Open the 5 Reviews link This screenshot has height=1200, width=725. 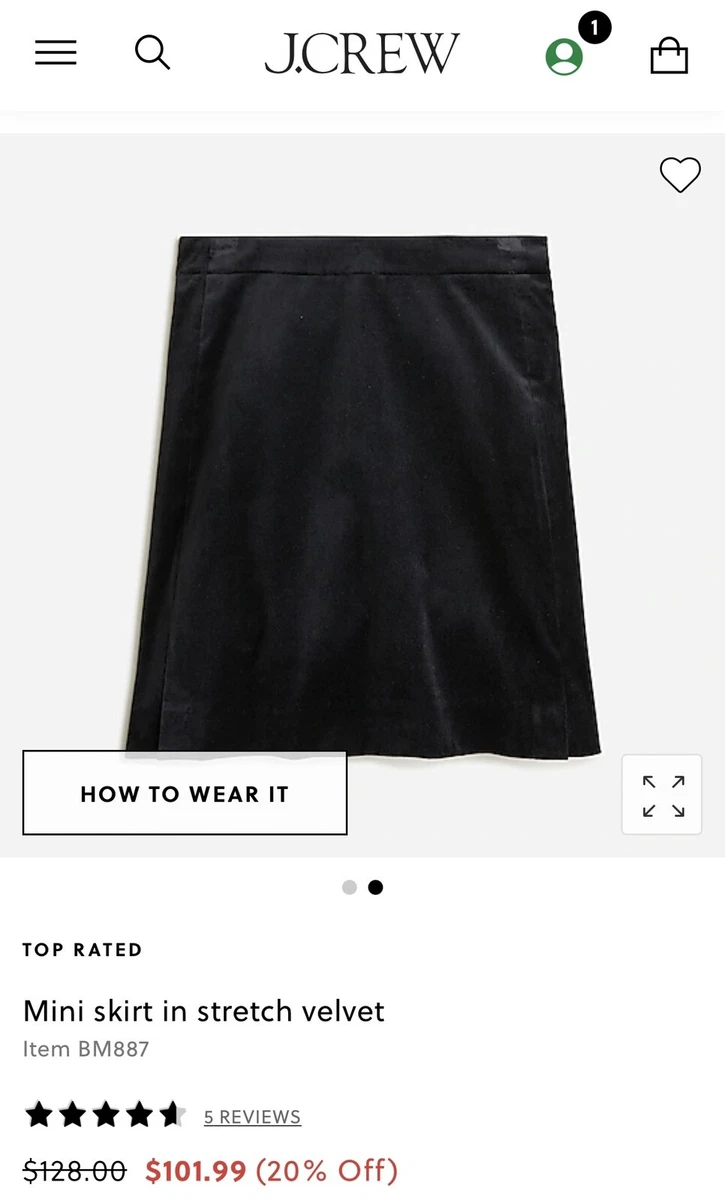click(x=252, y=1117)
